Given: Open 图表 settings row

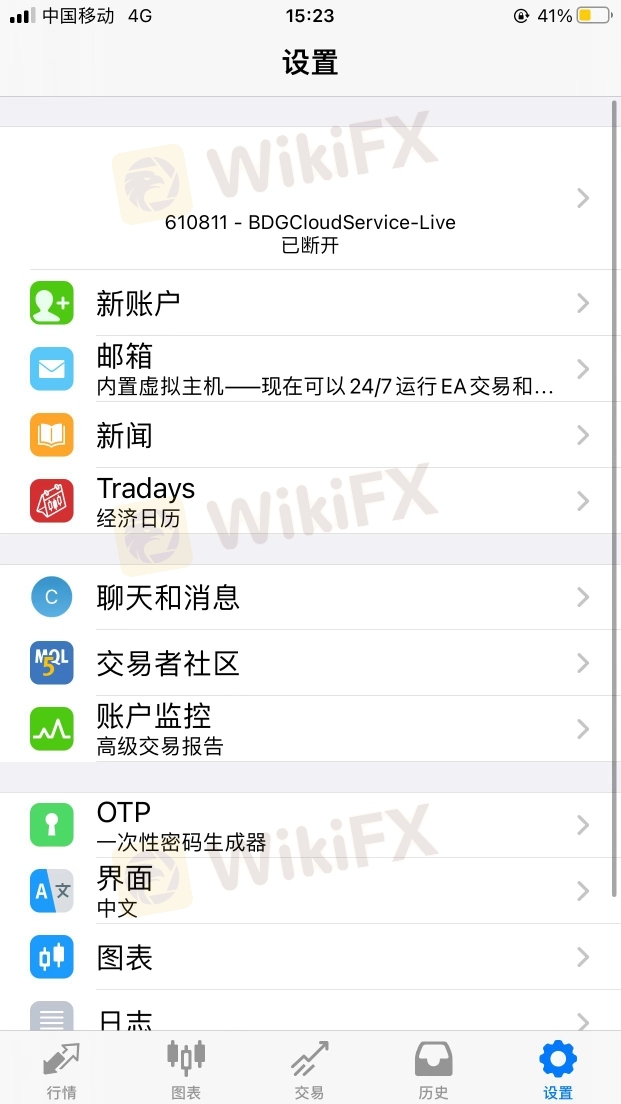Looking at the screenshot, I should (x=310, y=957).
